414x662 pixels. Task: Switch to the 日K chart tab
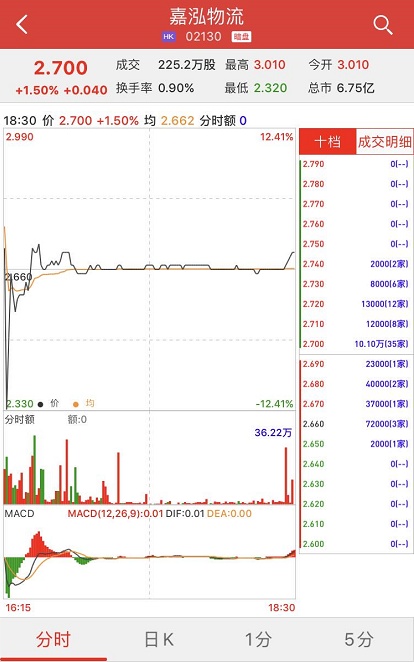pos(159,640)
